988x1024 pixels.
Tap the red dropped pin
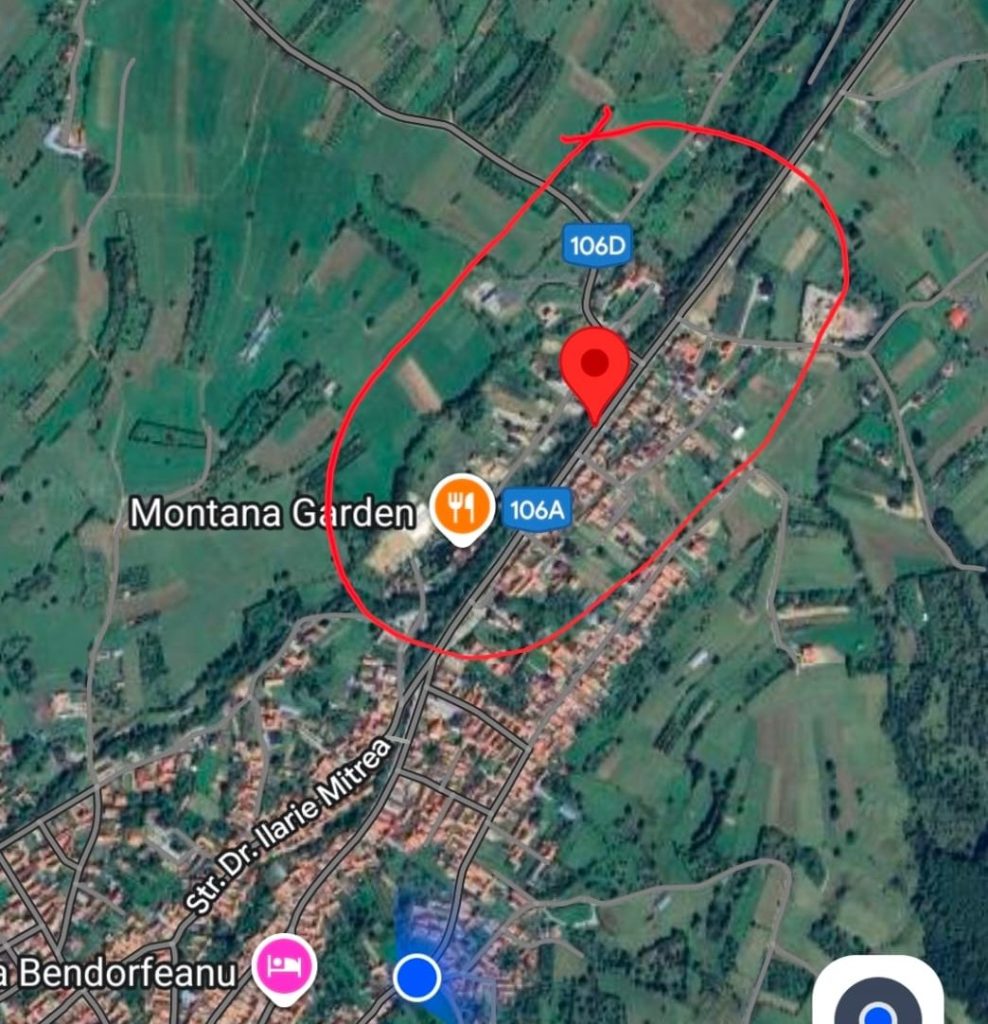pos(595,366)
